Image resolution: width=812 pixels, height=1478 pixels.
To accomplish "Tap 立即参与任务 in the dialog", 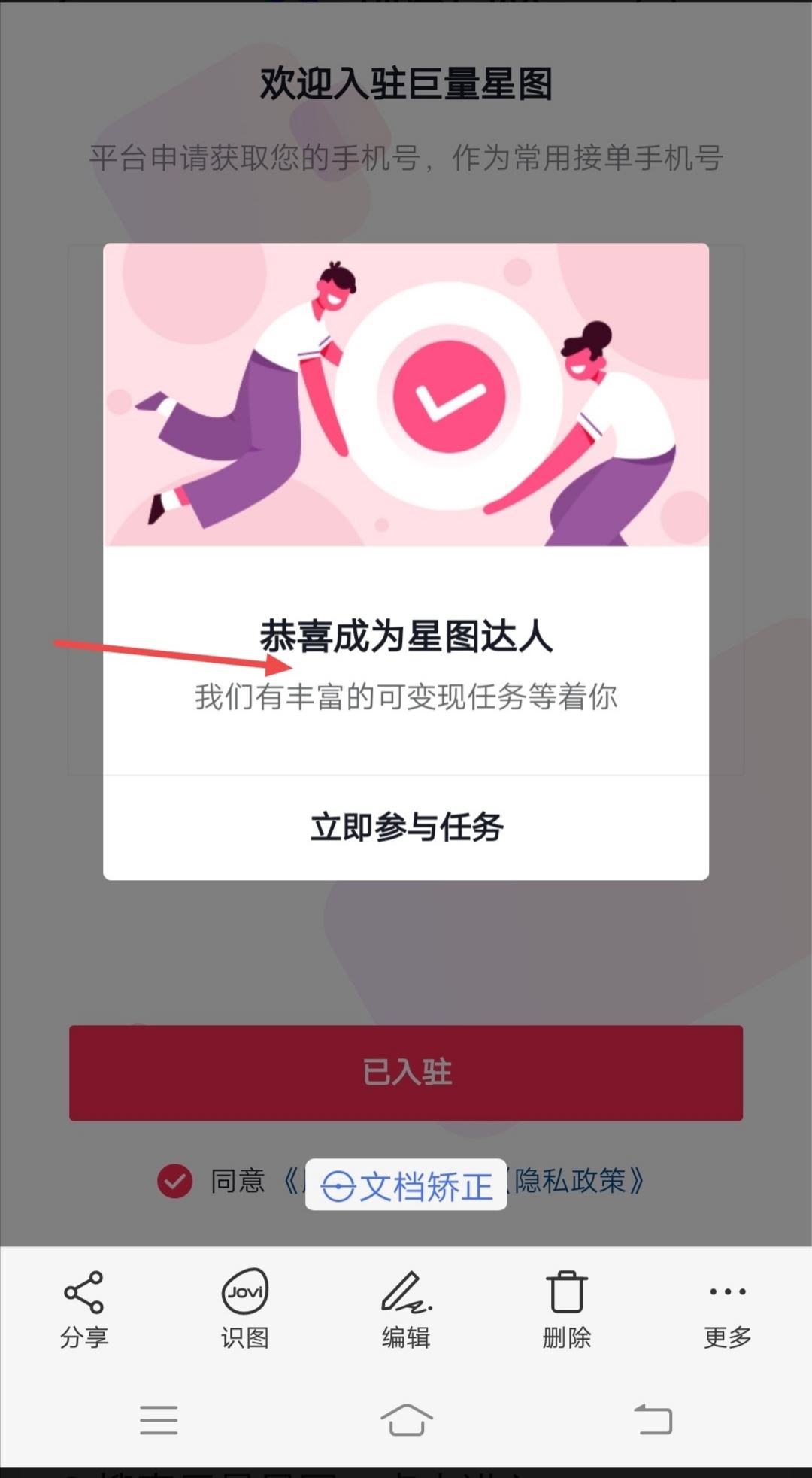I will coord(406,827).
